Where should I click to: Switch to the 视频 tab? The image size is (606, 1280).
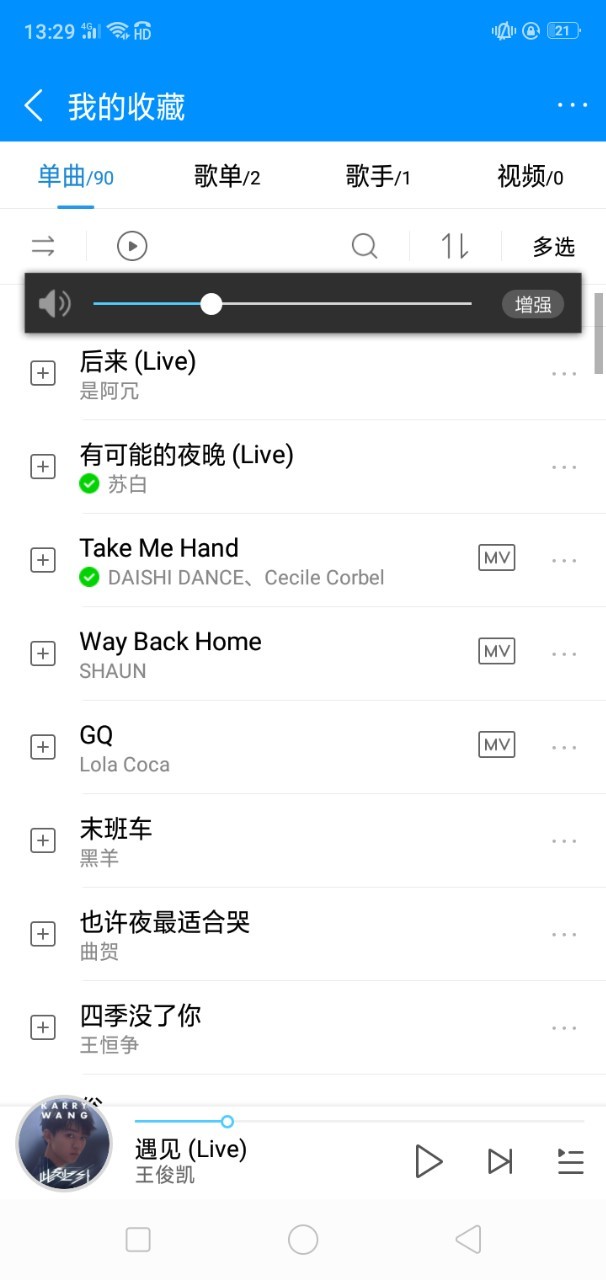530,178
